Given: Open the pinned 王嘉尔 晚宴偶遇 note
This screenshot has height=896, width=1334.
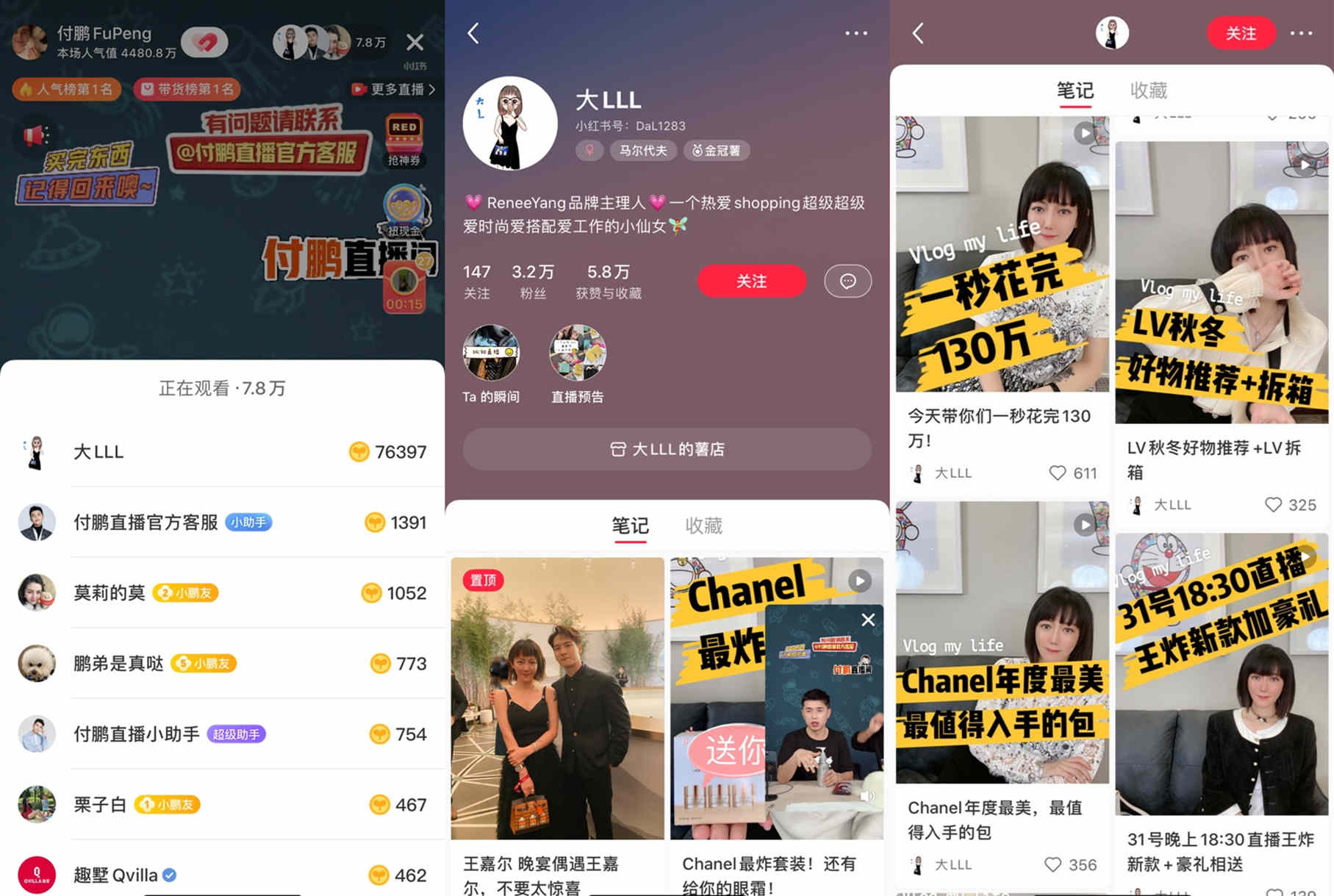Looking at the screenshot, I should tap(557, 698).
